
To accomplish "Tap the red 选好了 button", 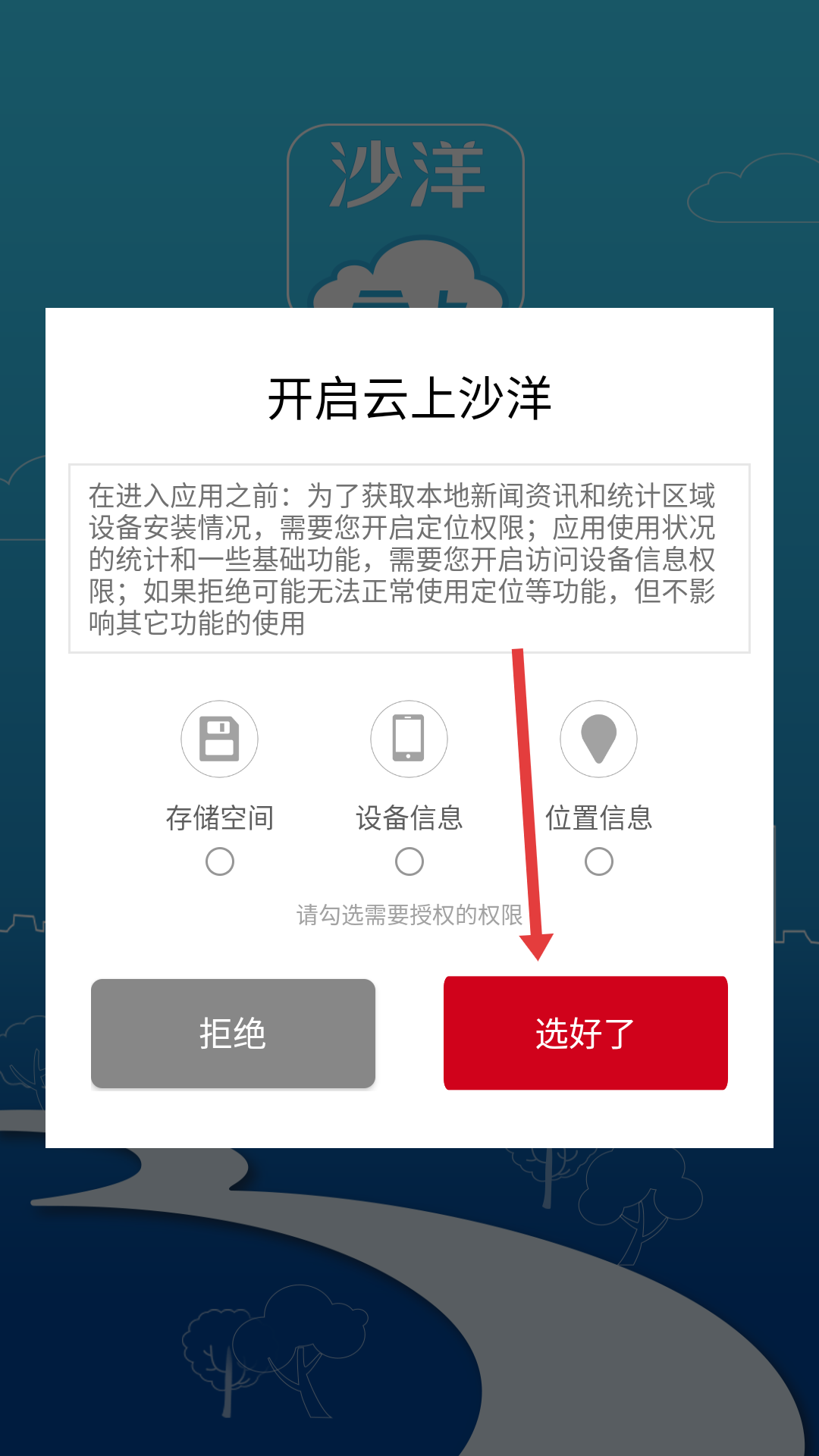I will click(x=585, y=1033).
